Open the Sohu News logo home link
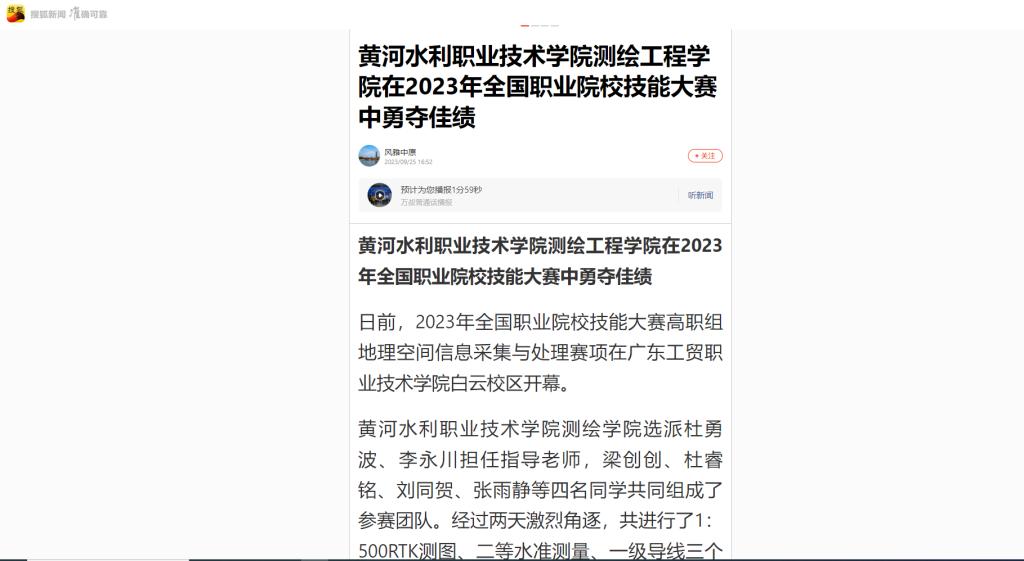Image resolution: width=1024 pixels, height=561 pixels. point(17,13)
